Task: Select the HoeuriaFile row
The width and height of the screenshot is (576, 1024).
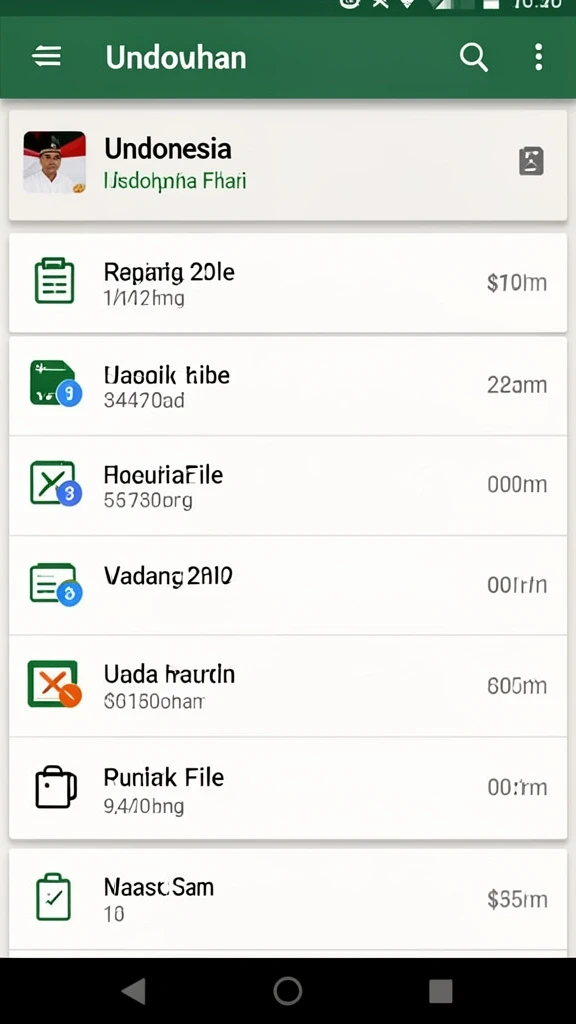Action: pyautogui.click(x=287, y=485)
